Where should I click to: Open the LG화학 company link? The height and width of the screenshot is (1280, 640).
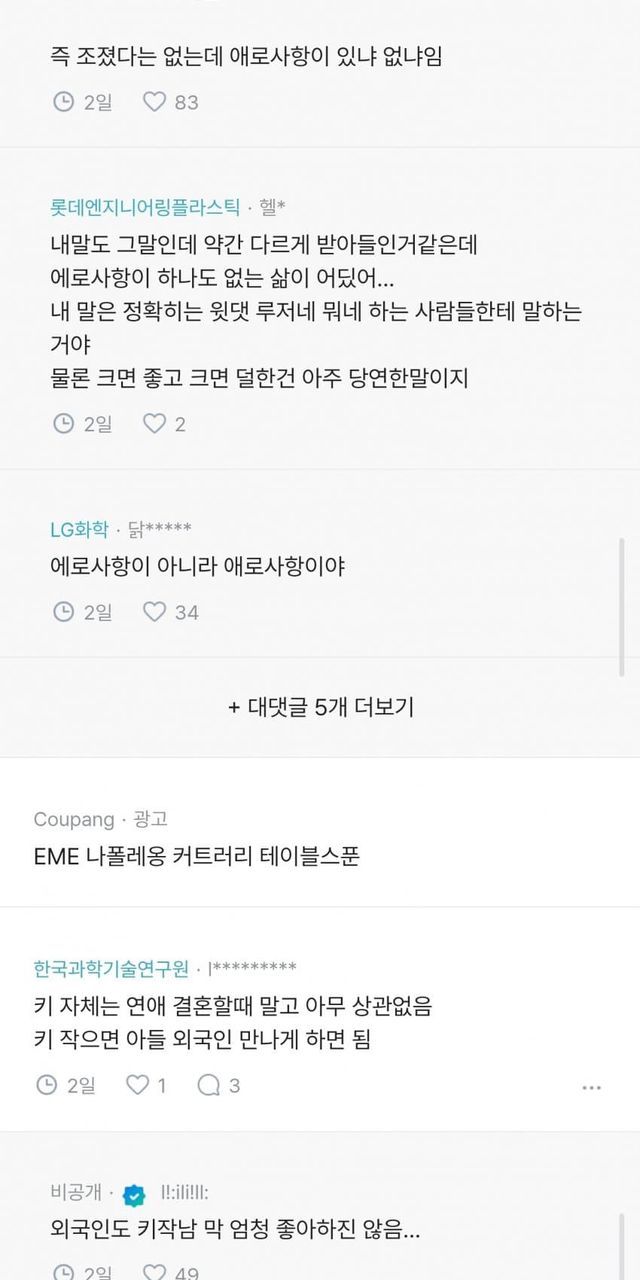[x=79, y=529]
